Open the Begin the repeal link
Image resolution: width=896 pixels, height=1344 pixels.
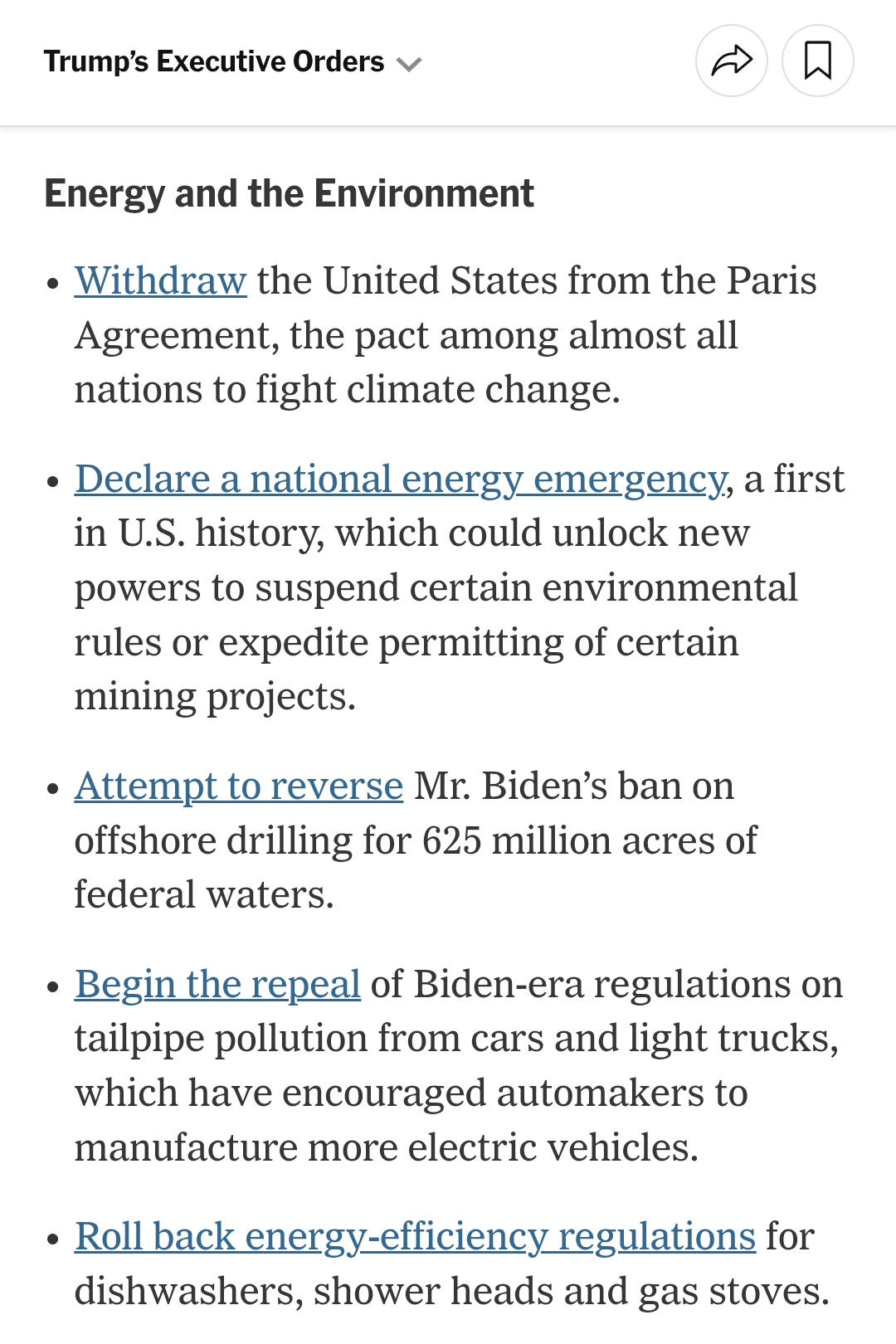(x=217, y=985)
